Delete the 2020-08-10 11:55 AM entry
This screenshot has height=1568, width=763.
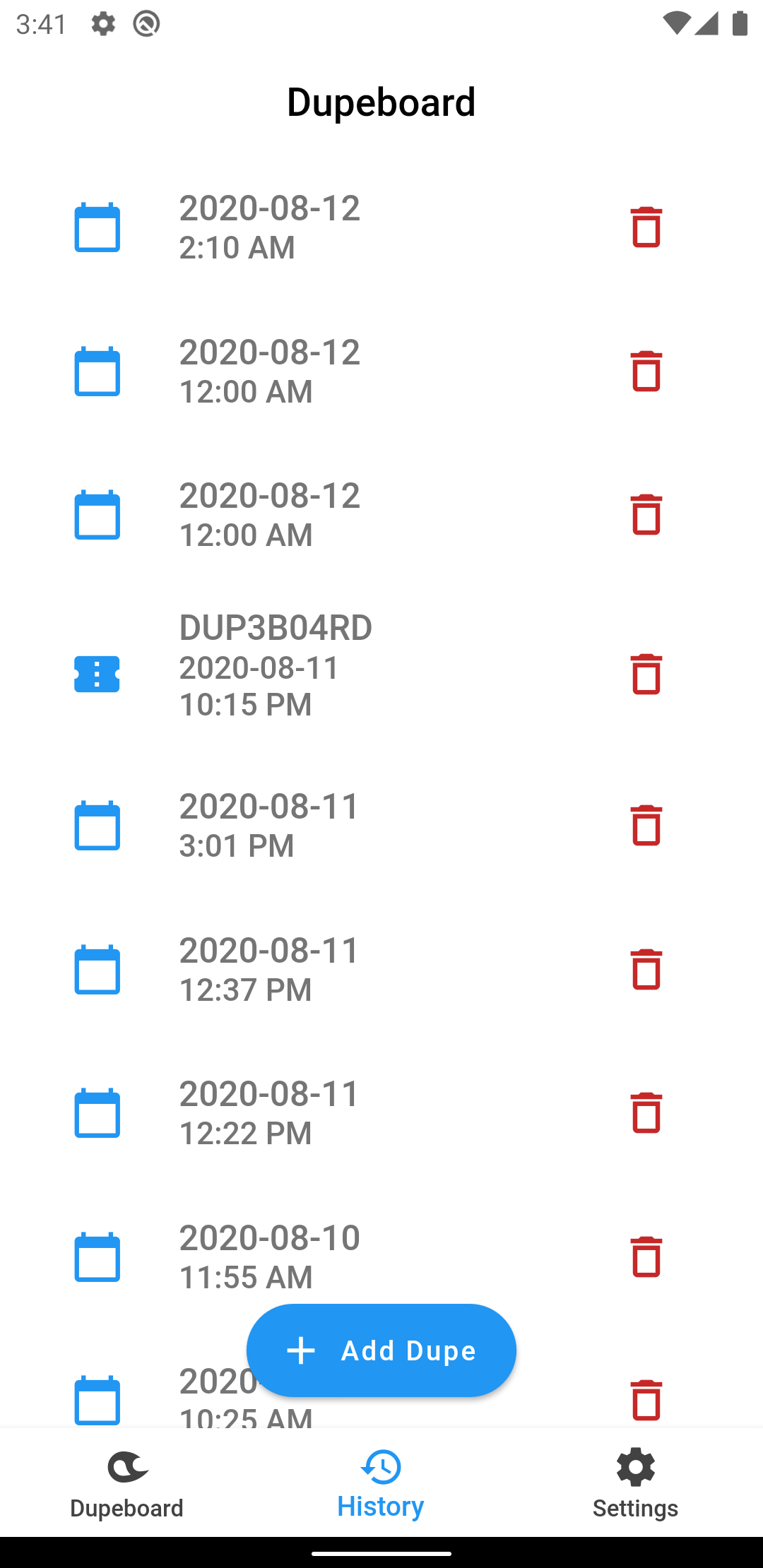[646, 1257]
